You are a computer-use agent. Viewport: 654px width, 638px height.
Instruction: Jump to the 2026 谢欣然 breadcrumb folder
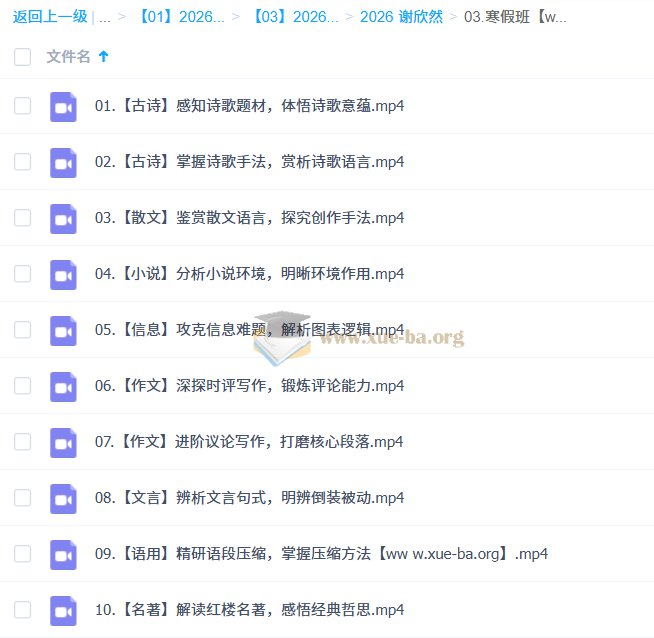pyautogui.click(x=401, y=17)
